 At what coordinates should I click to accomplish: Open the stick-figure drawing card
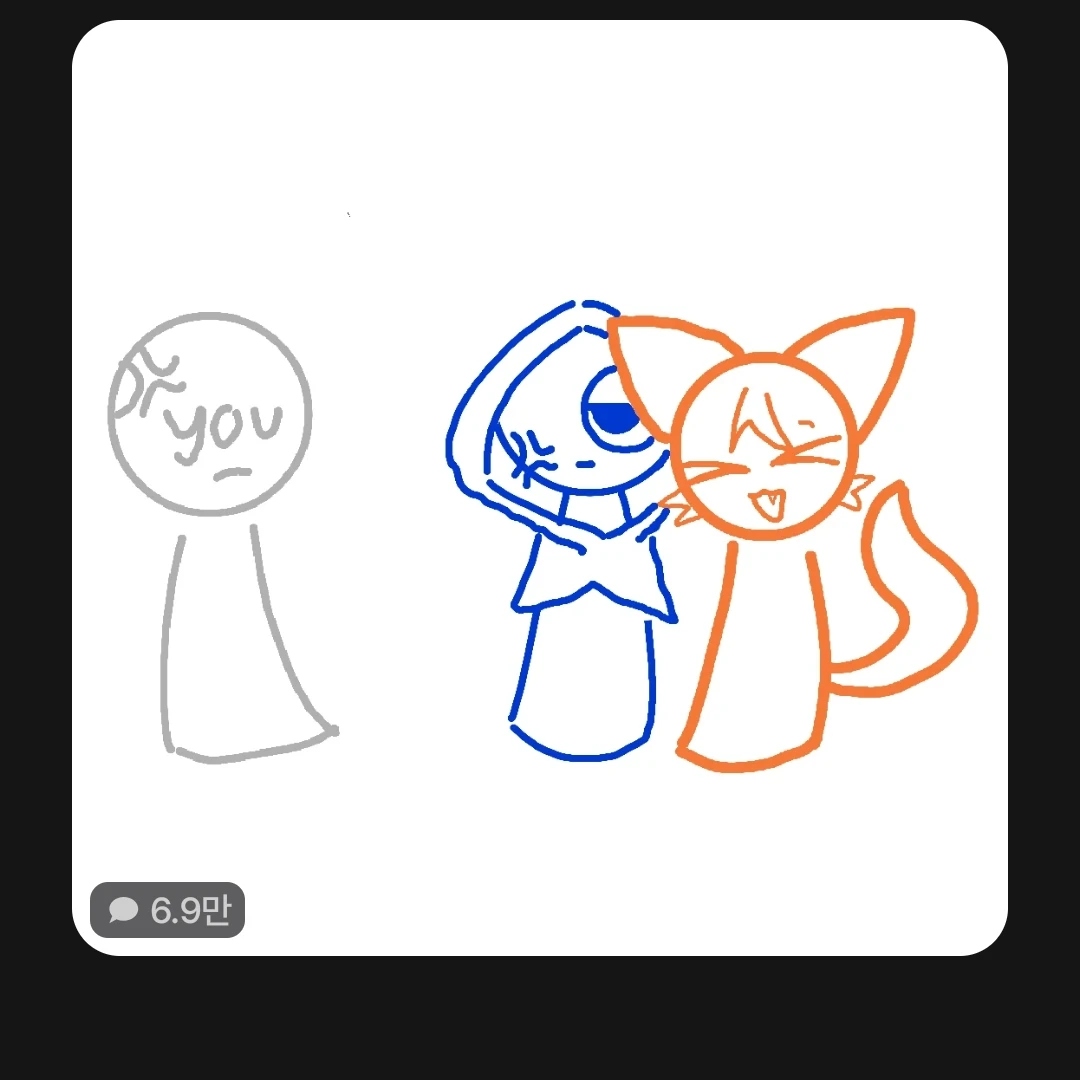pos(540,488)
